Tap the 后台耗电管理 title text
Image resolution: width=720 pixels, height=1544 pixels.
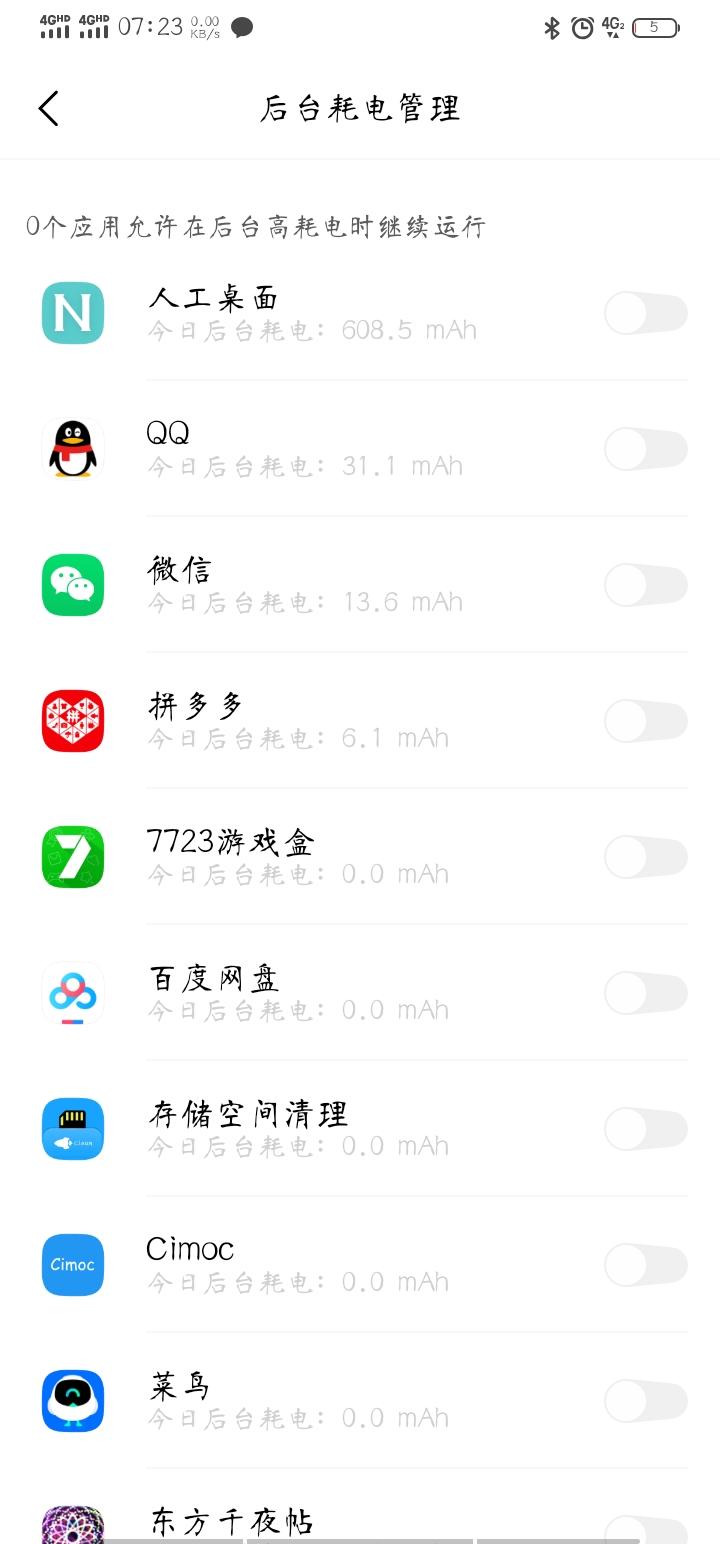point(360,107)
